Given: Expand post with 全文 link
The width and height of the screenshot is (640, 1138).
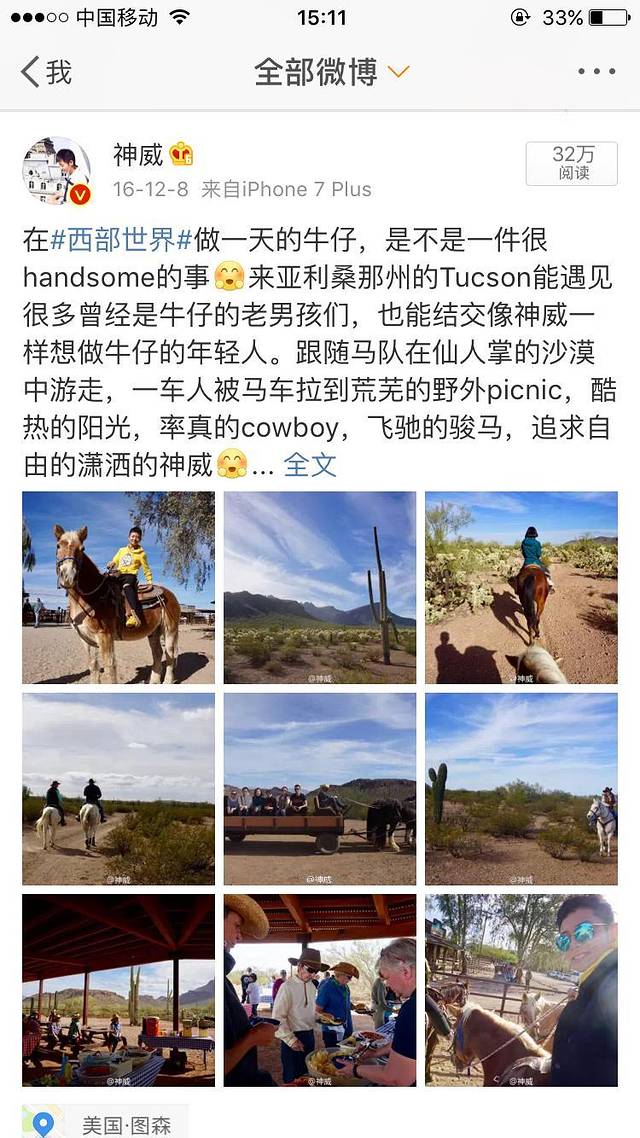Looking at the screenshot, I should [x=310, y=465].
